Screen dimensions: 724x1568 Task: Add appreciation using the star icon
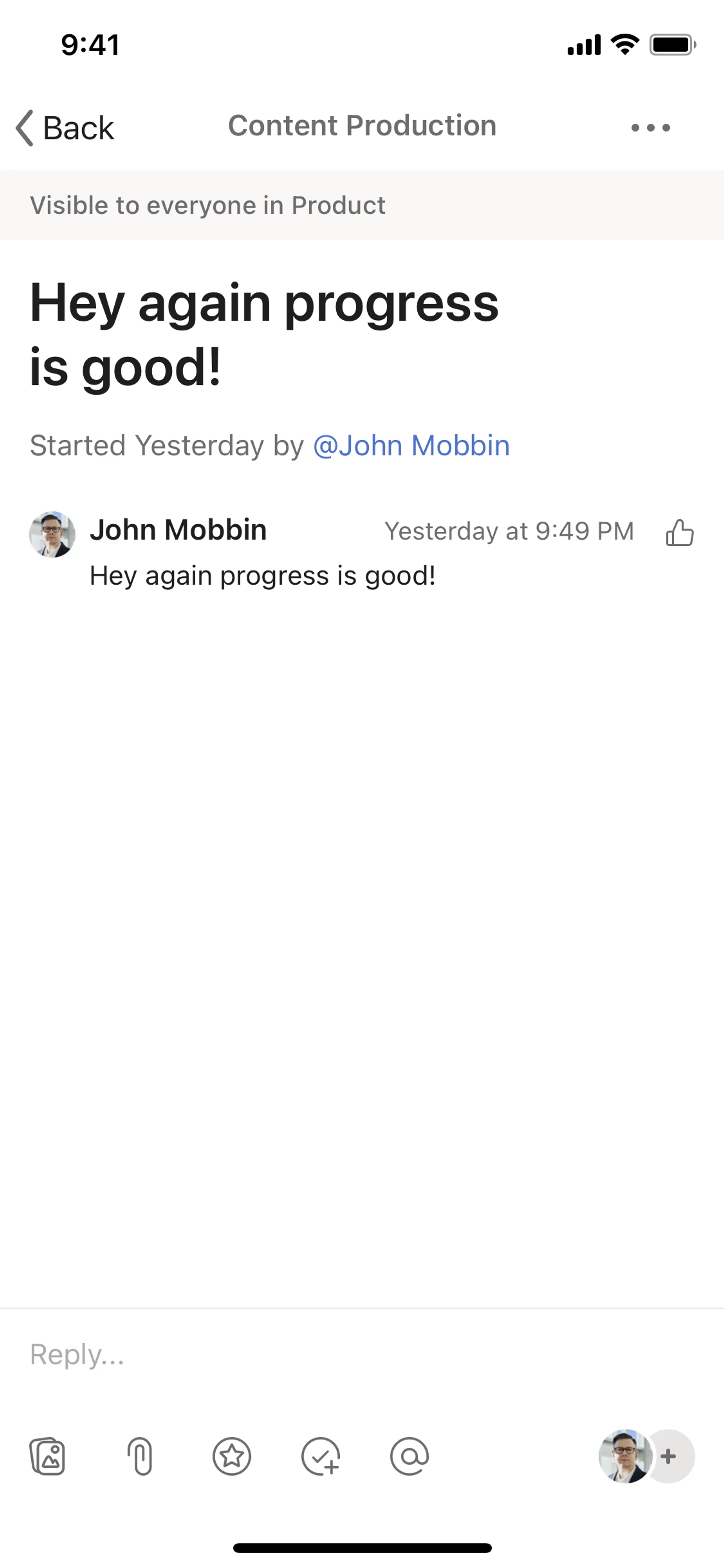pos(232,1457)
